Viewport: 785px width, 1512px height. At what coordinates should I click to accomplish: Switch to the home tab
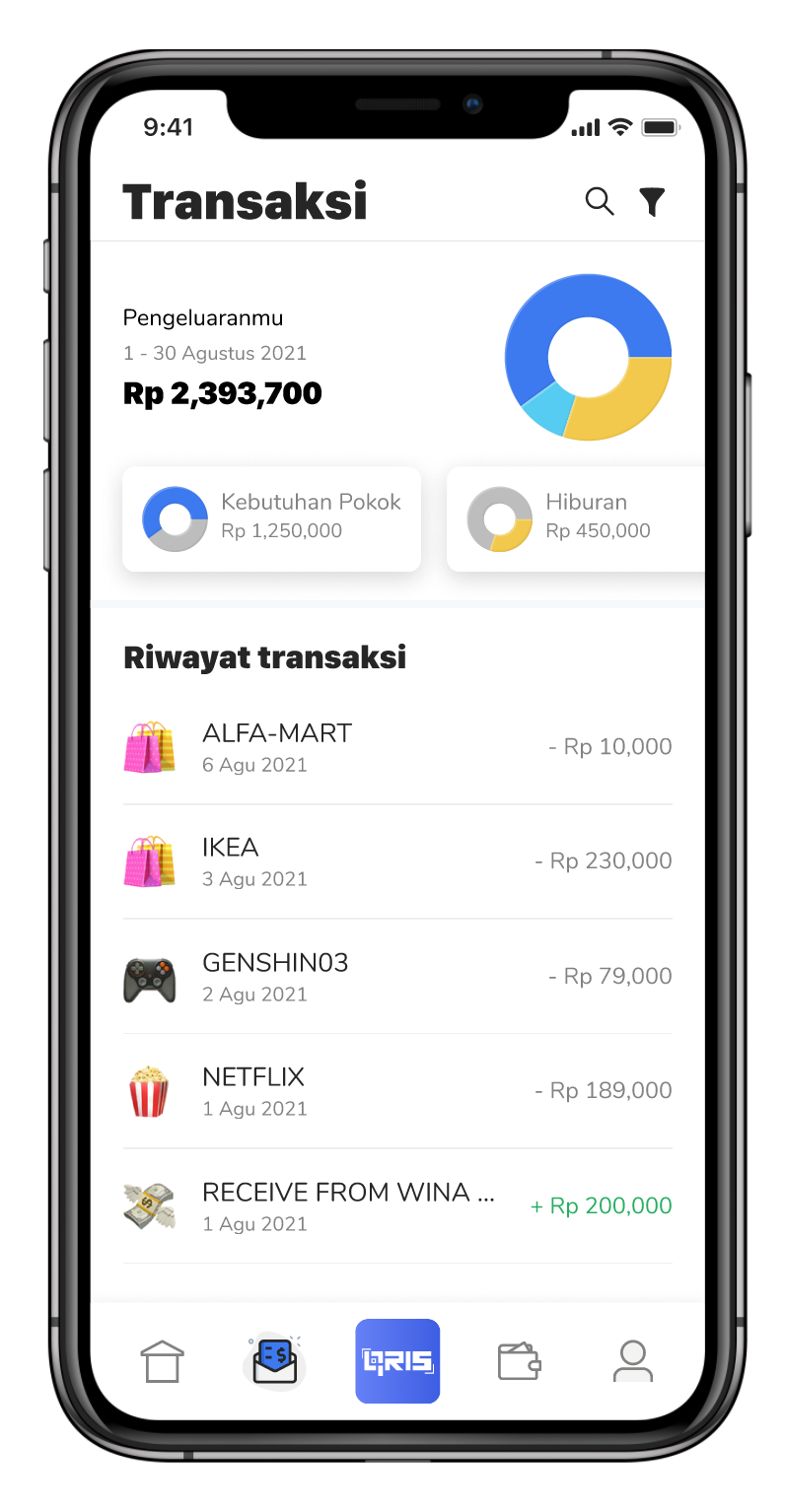pos(162,1361)
